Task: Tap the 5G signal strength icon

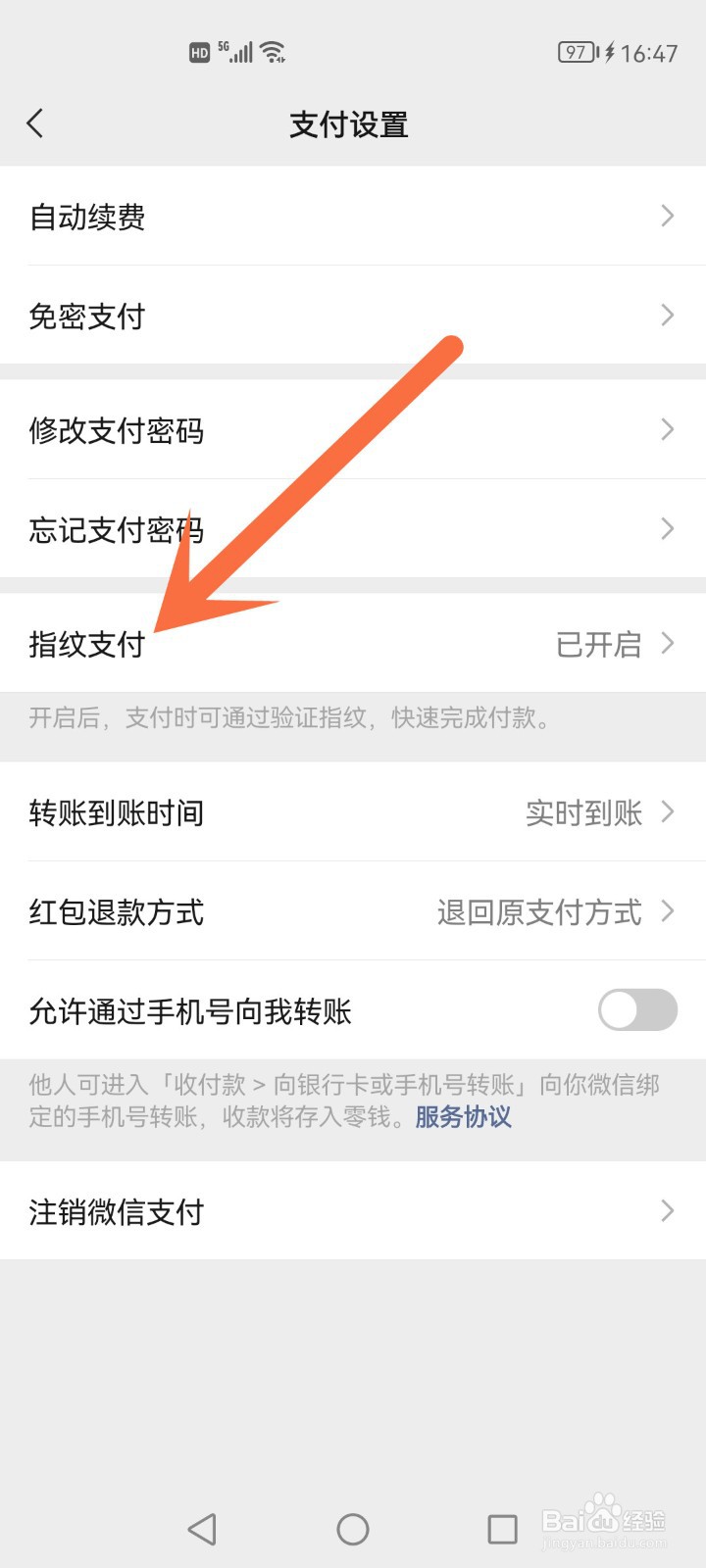Action: click(x=239, y=51)
